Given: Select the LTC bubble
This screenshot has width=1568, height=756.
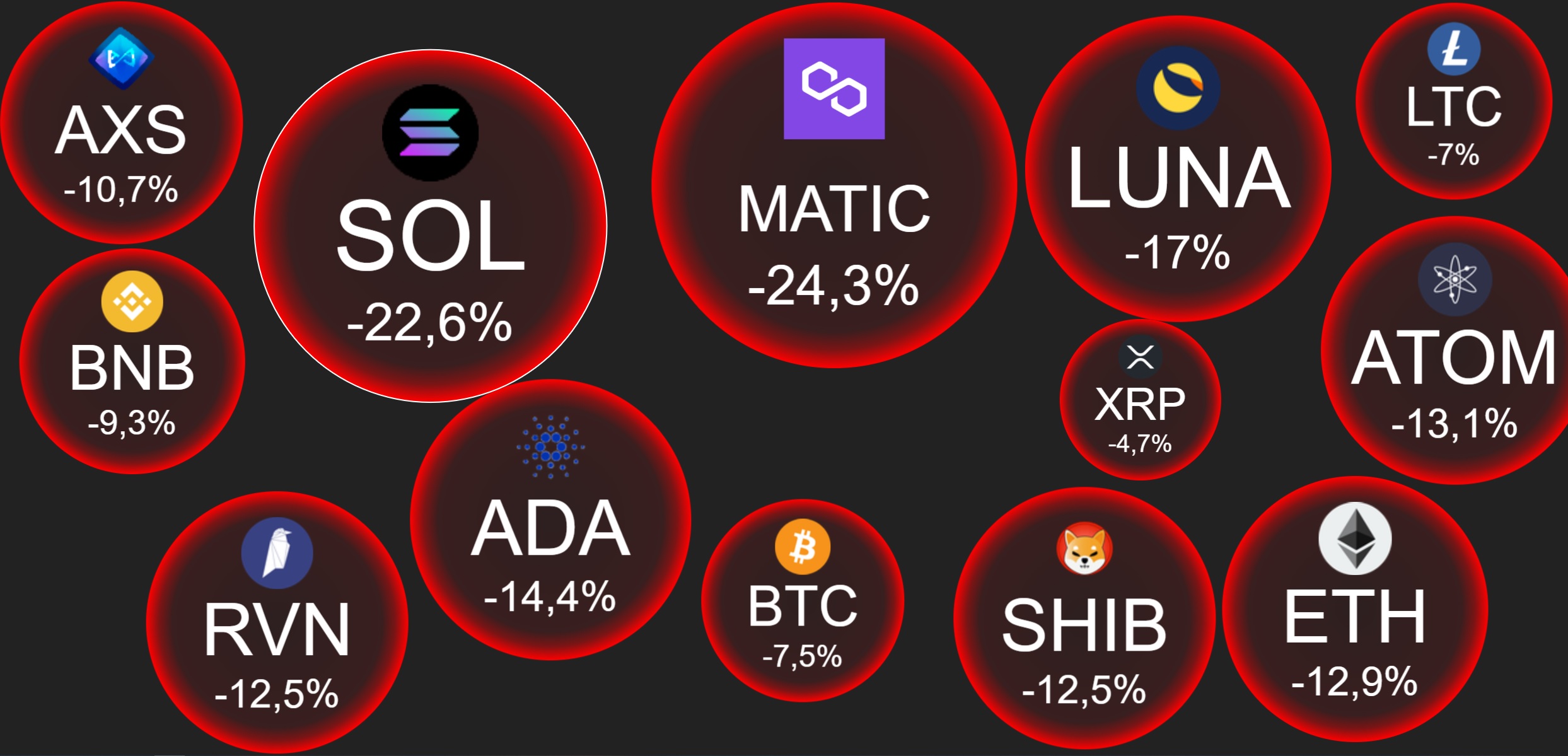Looking at the screenshot, I should [1453, 101].
